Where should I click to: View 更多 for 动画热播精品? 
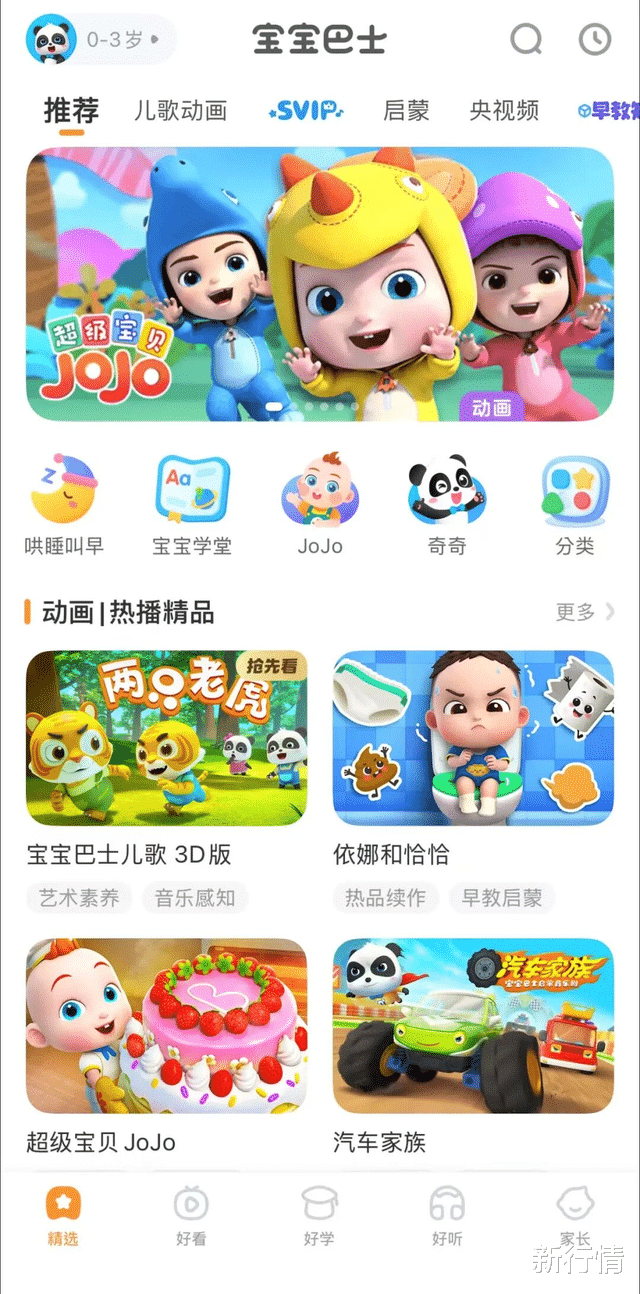(584, 612)
